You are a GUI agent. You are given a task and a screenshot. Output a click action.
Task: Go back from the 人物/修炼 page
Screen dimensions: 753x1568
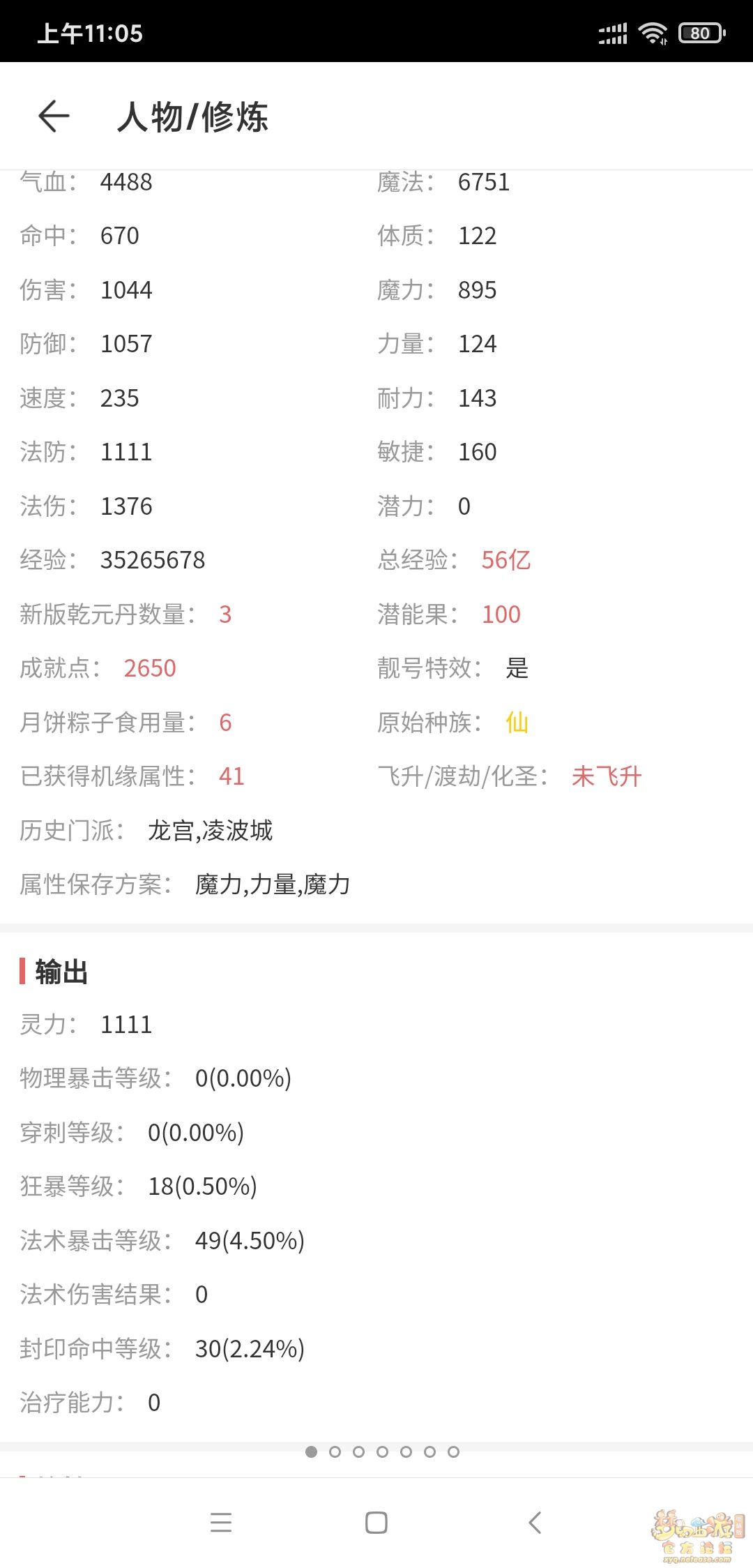click(54, 116)
